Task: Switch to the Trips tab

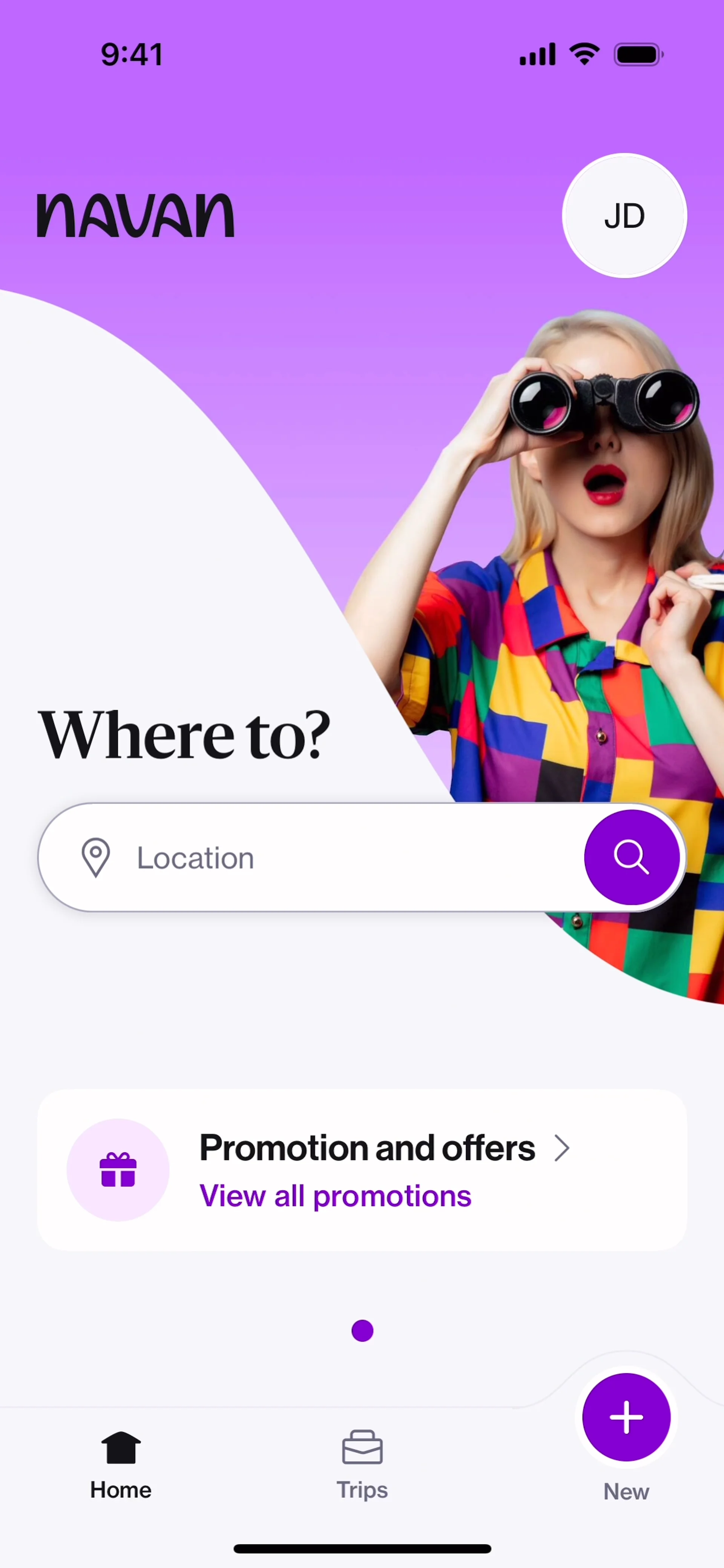Action: pos(362,1464)
